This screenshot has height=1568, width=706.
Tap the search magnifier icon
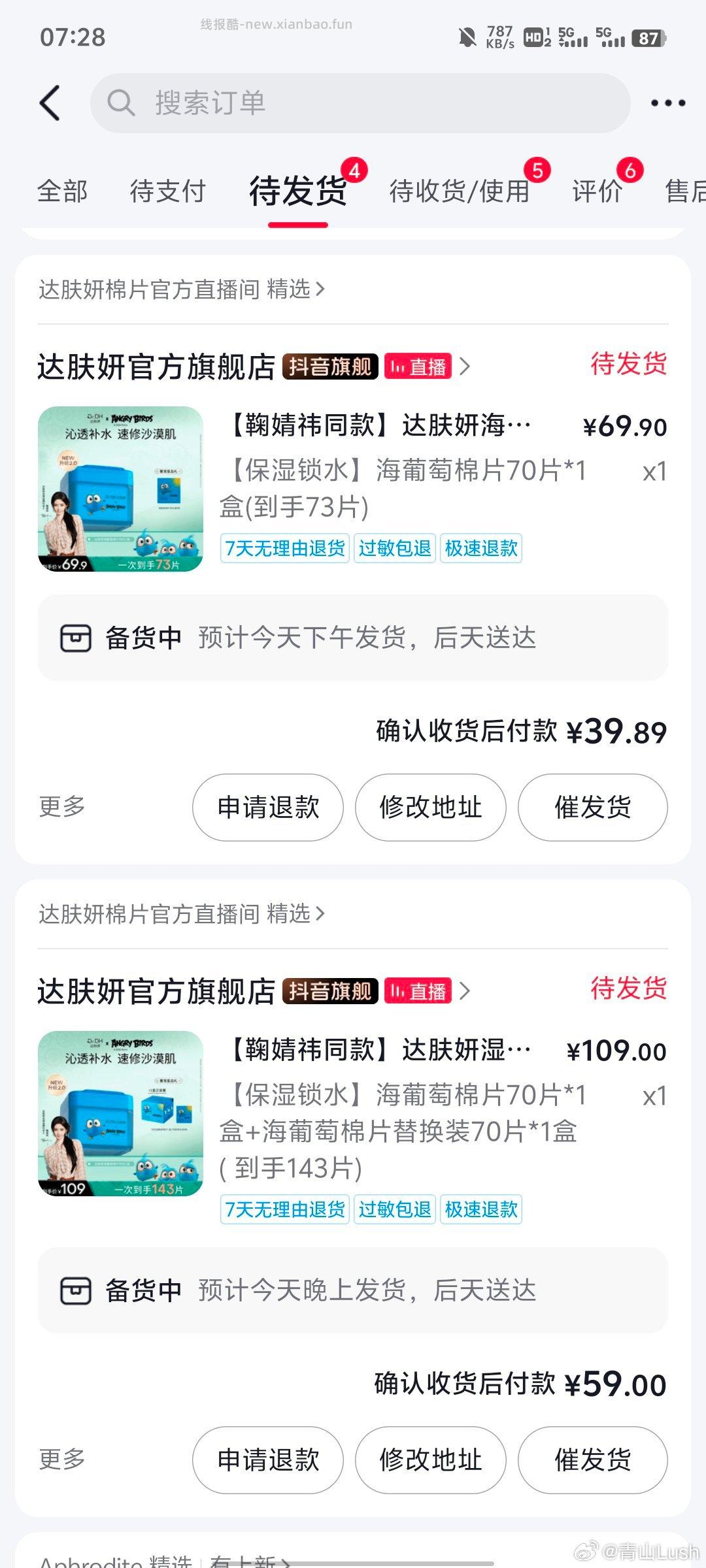[x=122, y=103]
